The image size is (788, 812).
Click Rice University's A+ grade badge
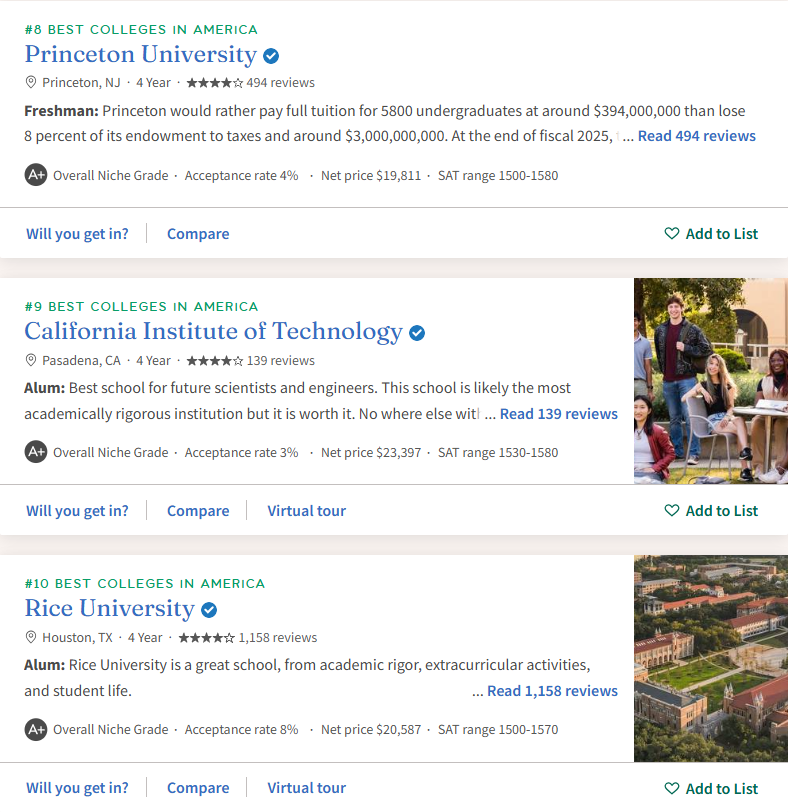(x=36, y=729)
